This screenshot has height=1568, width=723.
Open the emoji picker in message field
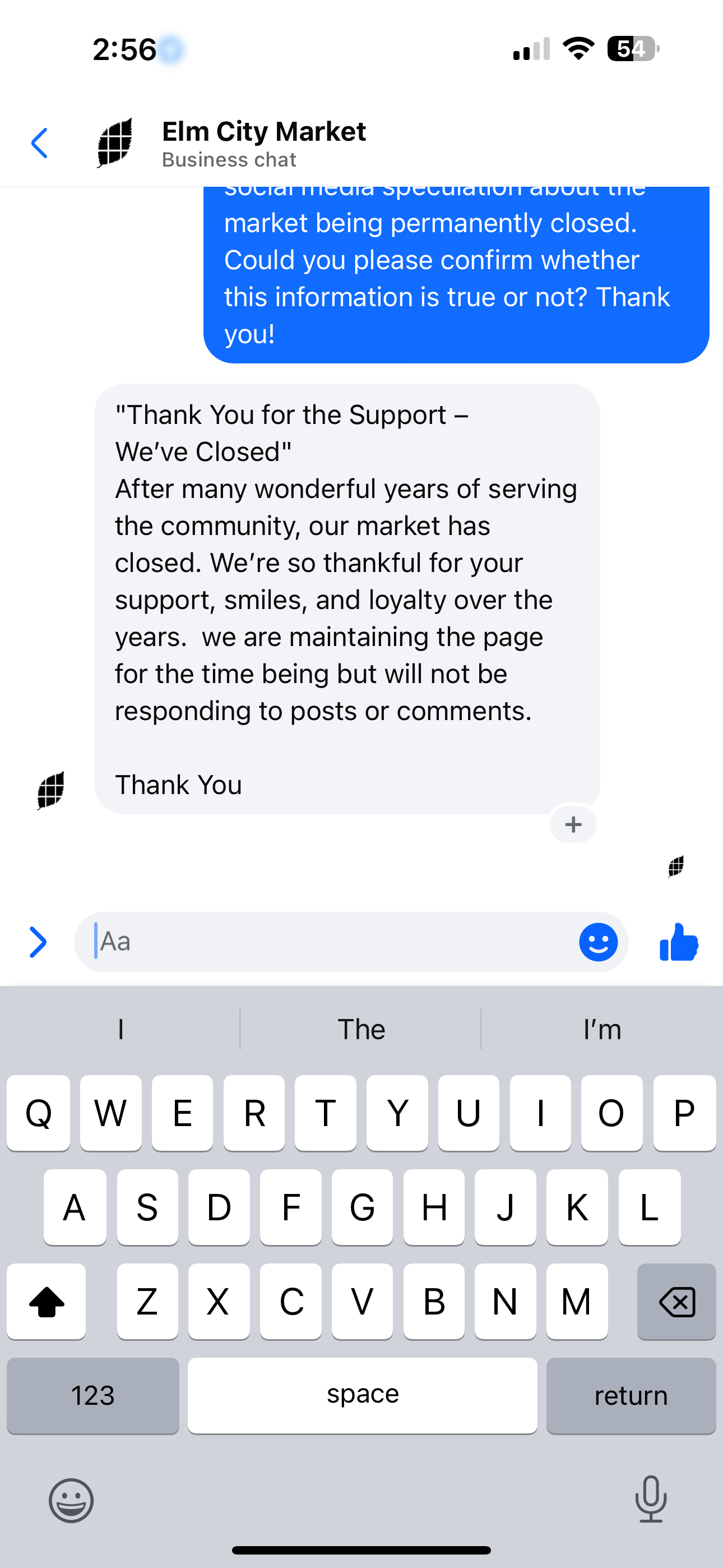point(597,942)
